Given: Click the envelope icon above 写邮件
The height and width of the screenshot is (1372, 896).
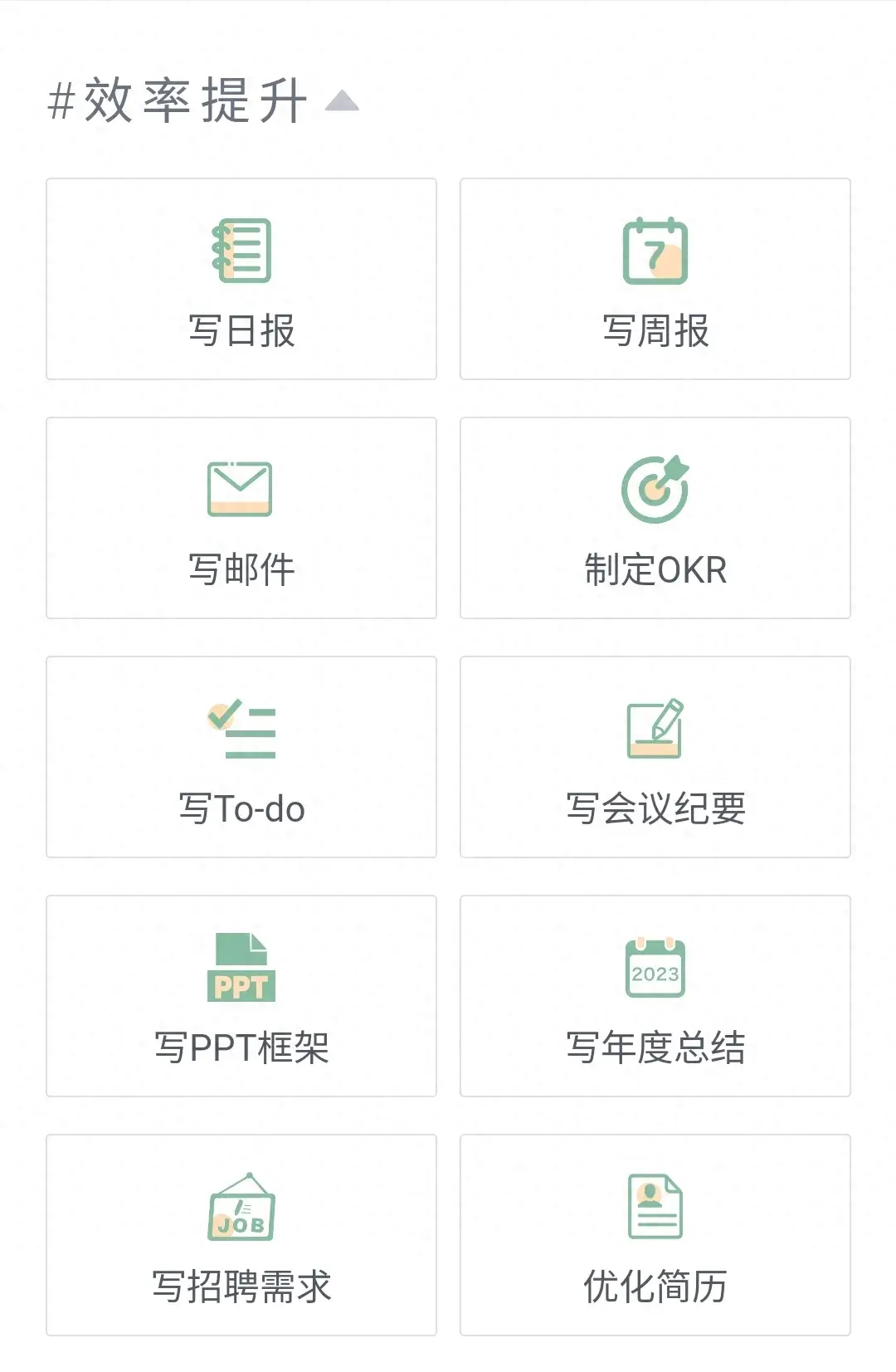Looking at the screenshot, I should [241, 488].
